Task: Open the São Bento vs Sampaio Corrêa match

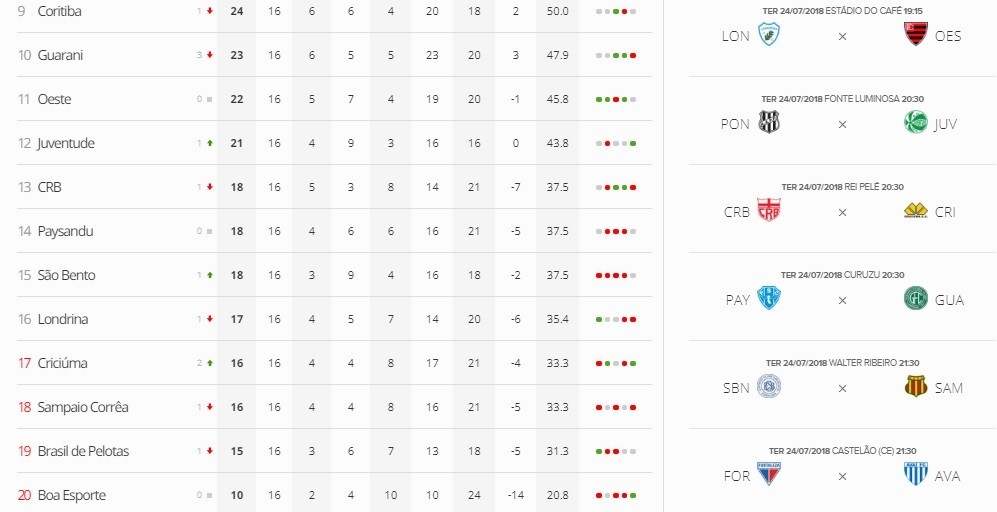Action: click(x=841, y=387)
